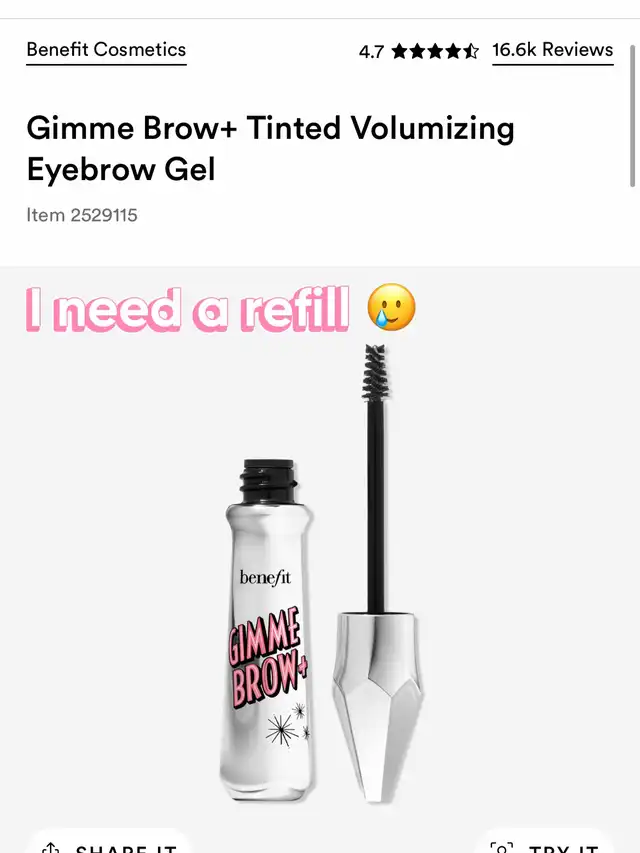View the 16.6k Reviews
The width and height of the screenshot is (640, 853).
click(552, 50)
